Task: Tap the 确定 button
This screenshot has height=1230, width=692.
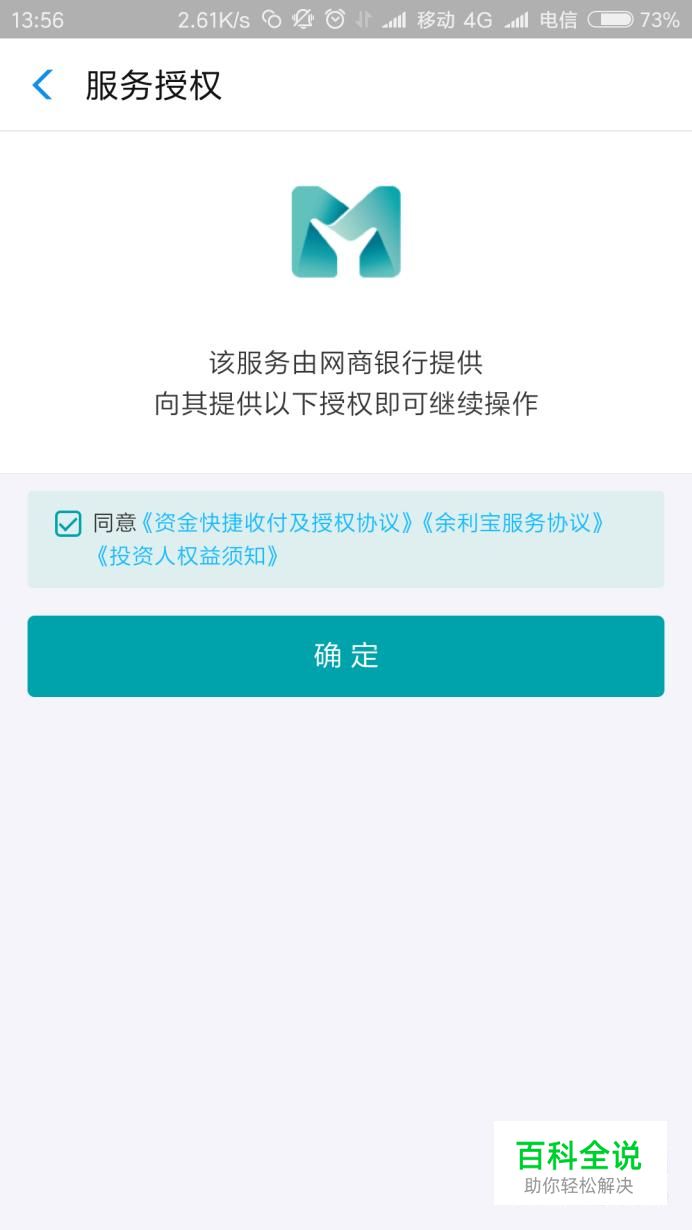Action: click(x=346, y=656)
